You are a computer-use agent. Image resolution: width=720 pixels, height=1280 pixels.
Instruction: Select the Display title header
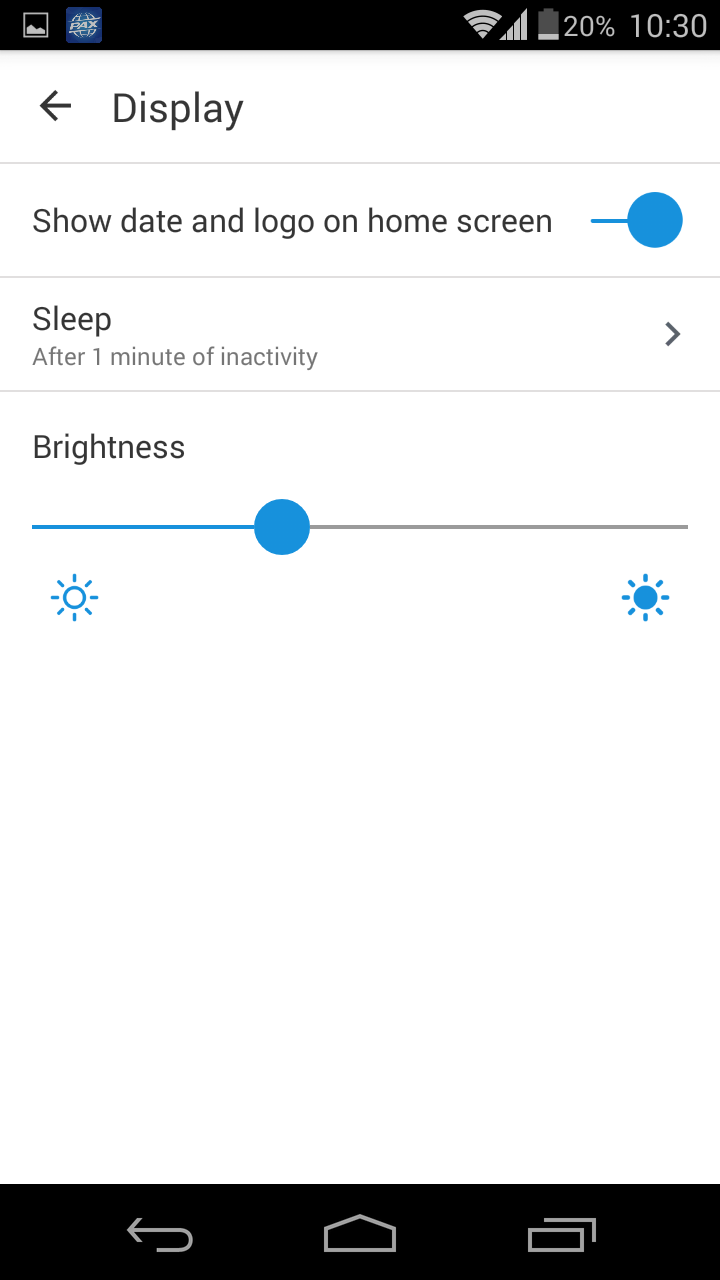(177, 107)
